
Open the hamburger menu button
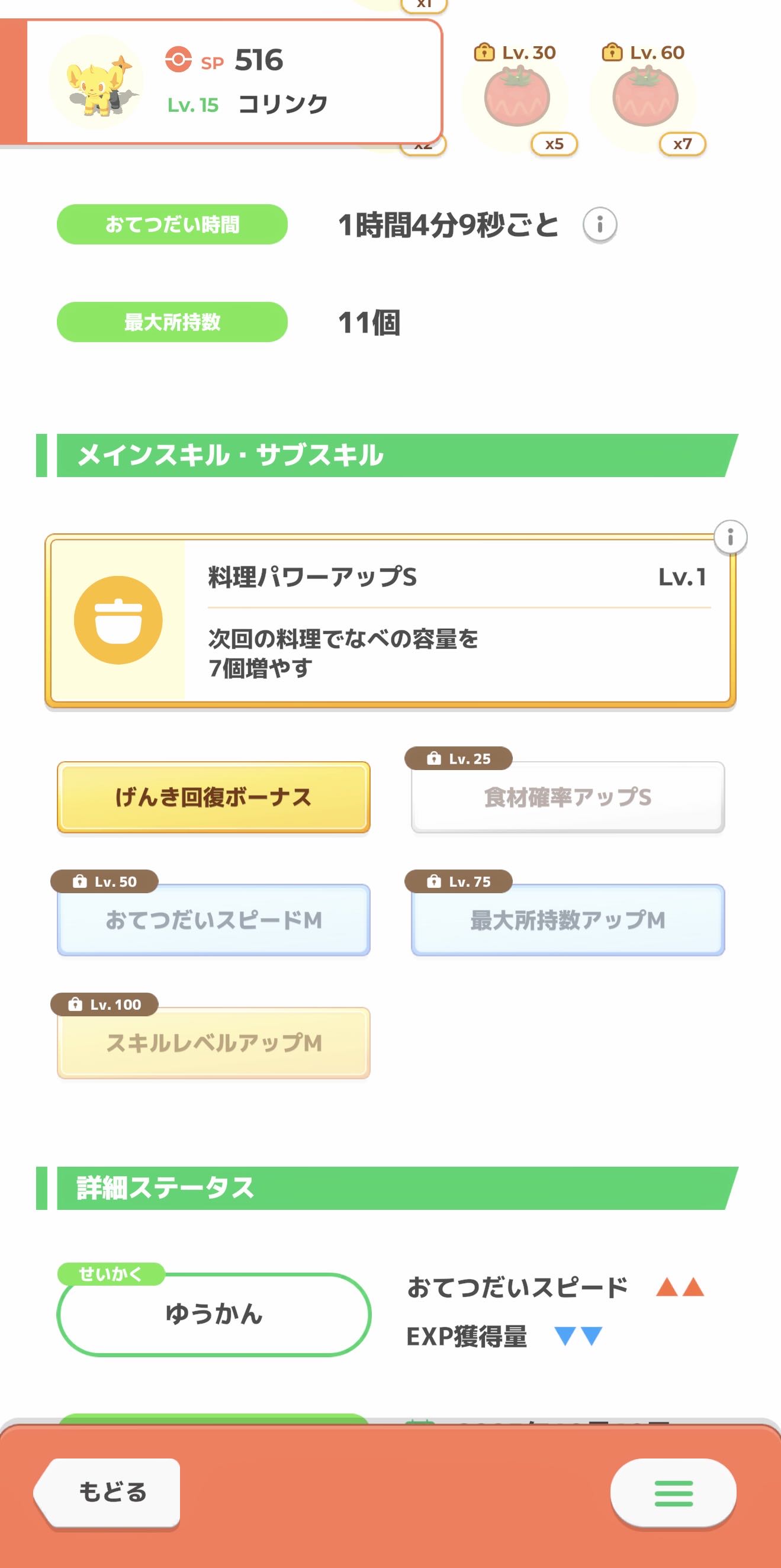pos(673,1492)
